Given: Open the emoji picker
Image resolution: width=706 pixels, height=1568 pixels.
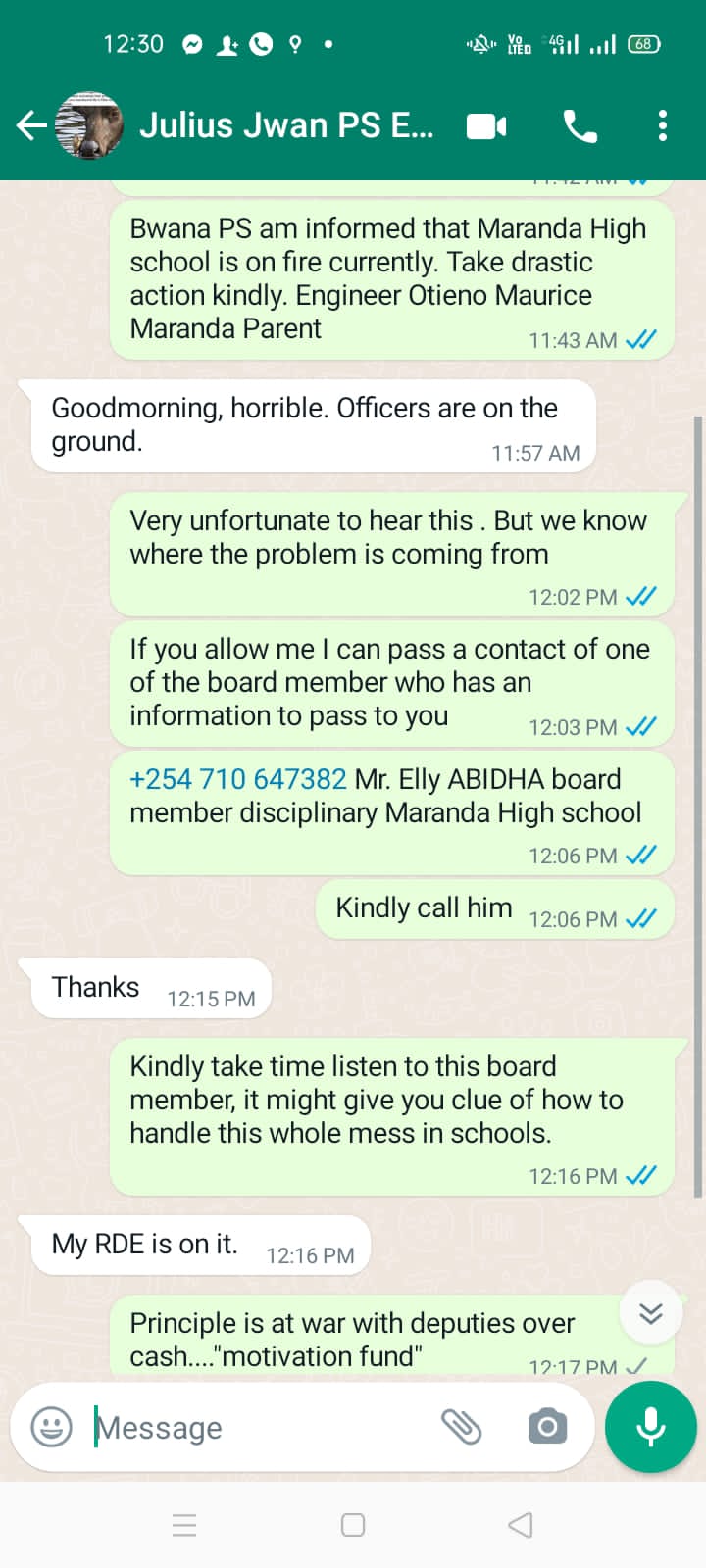Looking at the screenshot, I should pos(51,1427).
